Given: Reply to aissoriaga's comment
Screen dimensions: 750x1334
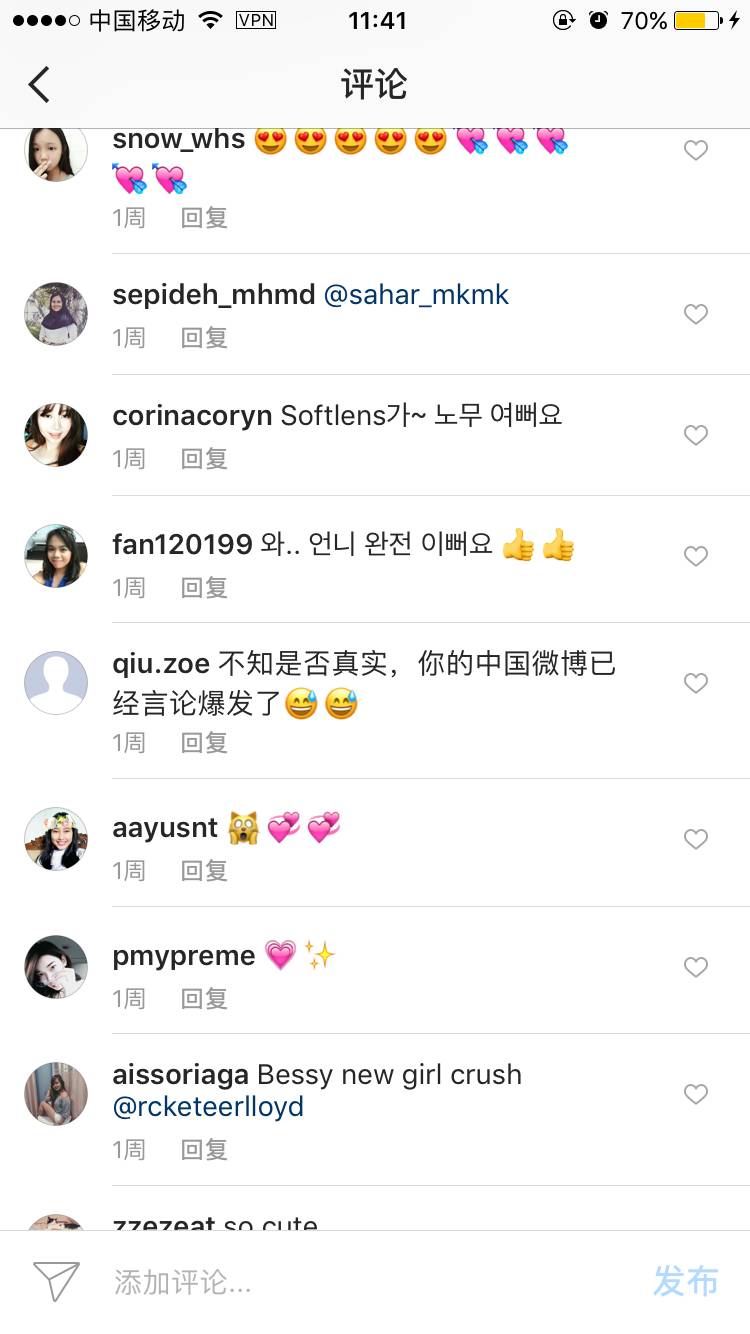Looking at the screenshot, I should 204,1150.
